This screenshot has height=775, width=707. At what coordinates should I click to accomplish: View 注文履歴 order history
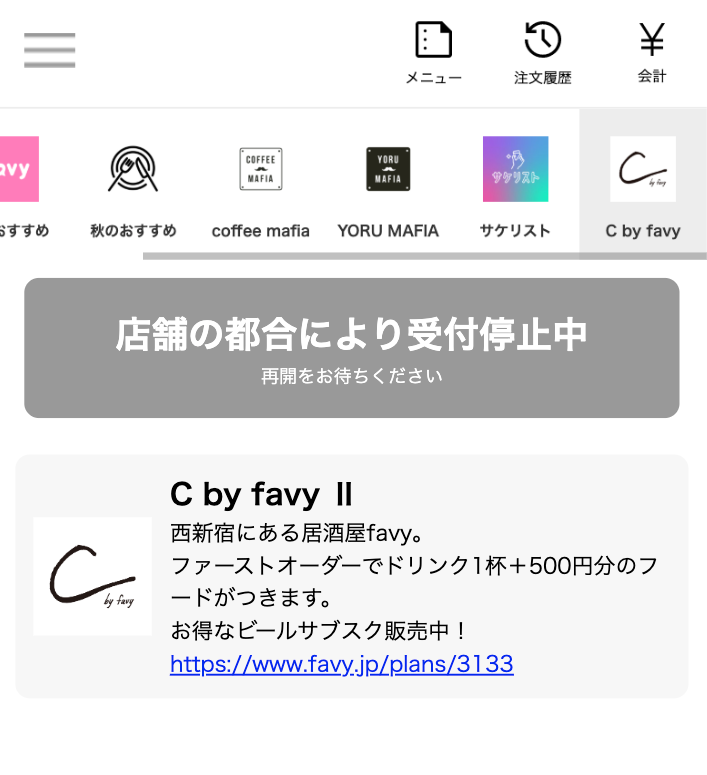(x=542, y=52)
